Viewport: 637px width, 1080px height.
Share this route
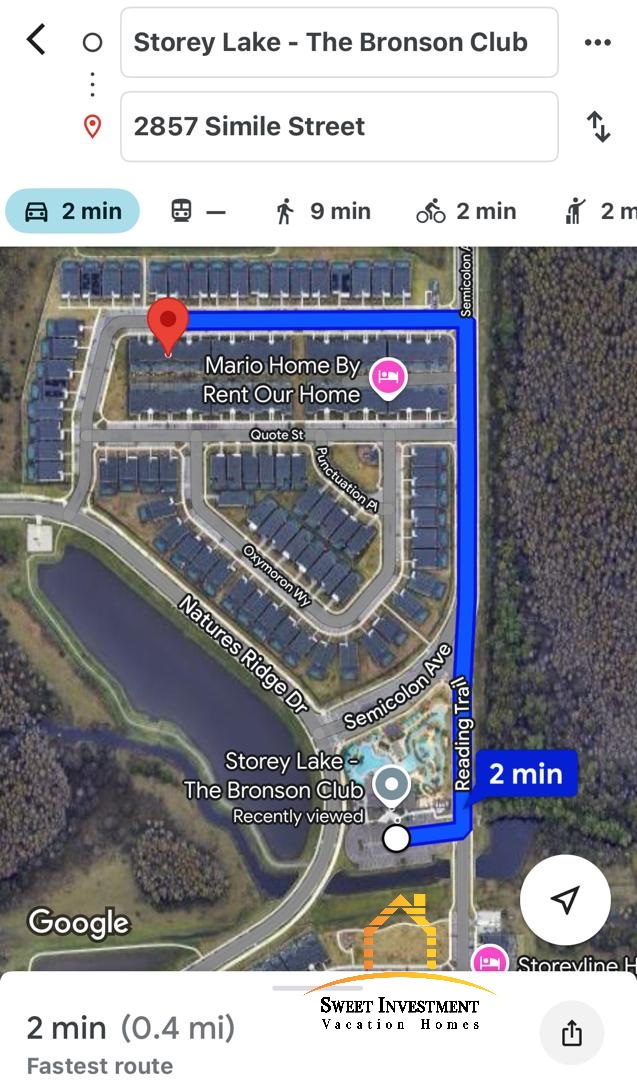pyautogui.click(x=572, y=1032)
